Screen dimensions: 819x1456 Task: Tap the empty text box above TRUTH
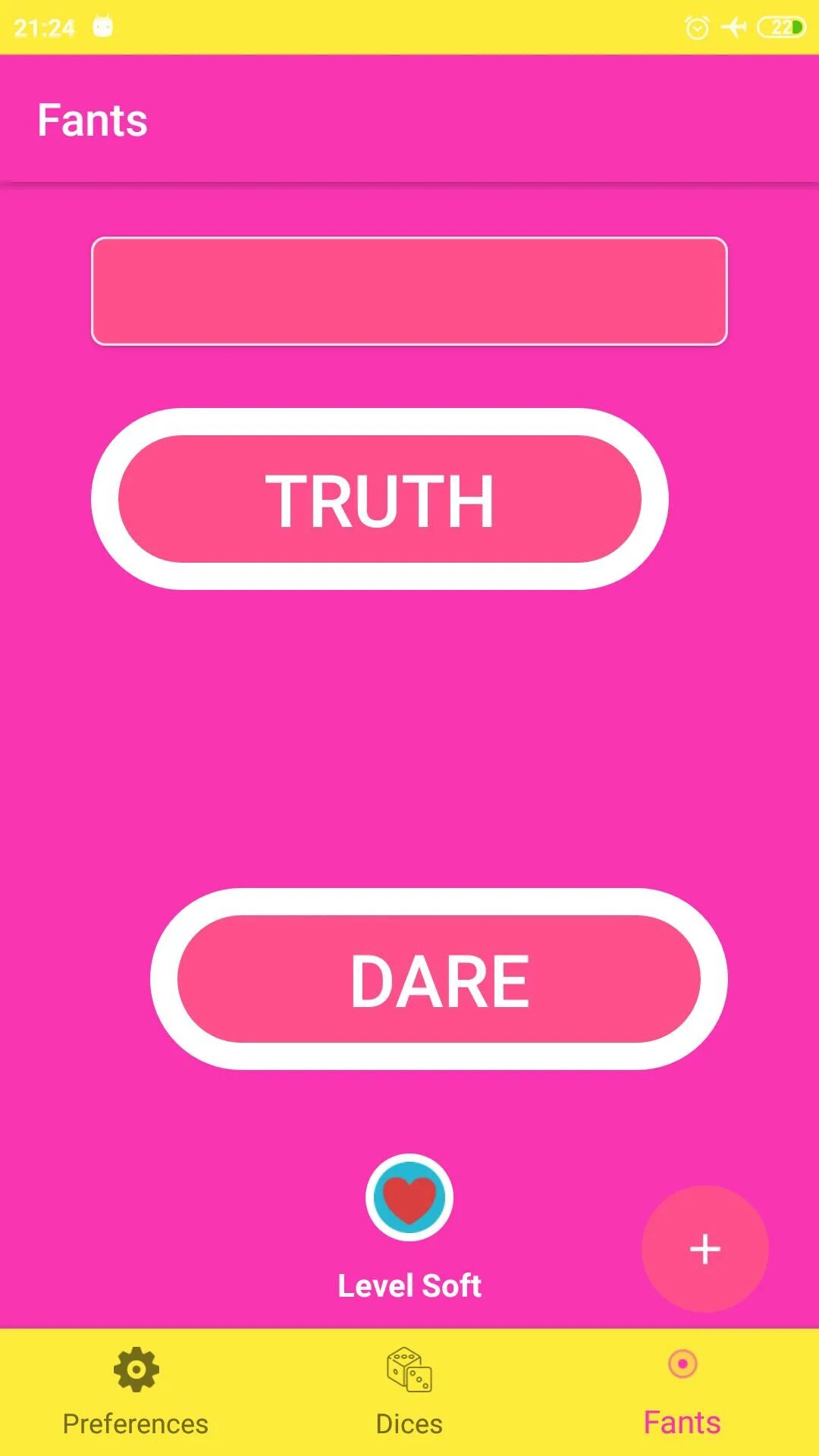click(x=409, y=291)
